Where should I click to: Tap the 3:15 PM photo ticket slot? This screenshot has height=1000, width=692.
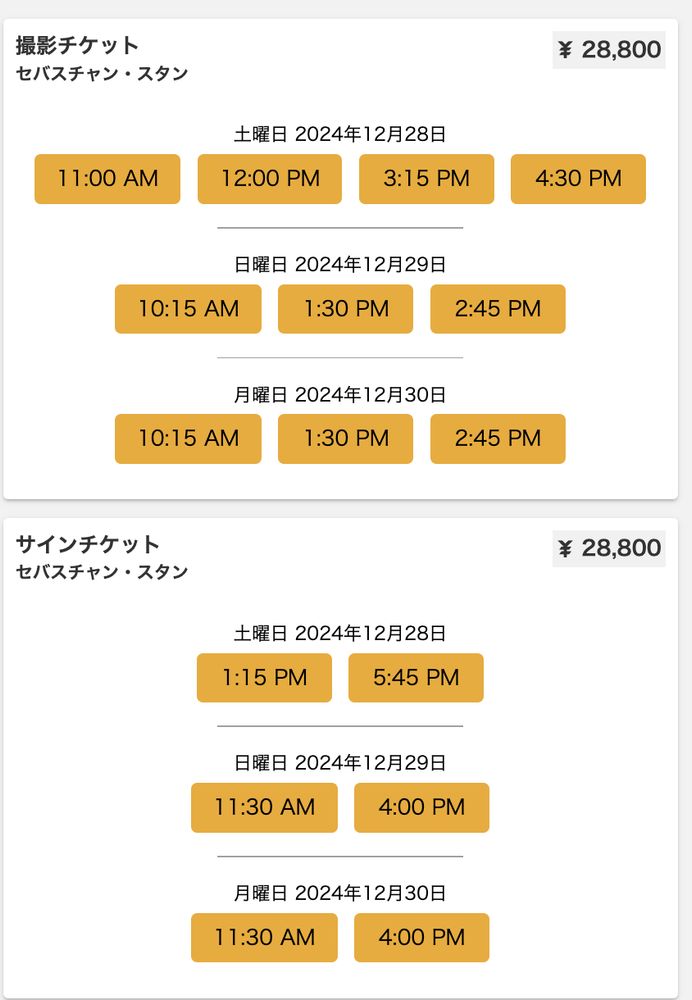click(426, 179)
